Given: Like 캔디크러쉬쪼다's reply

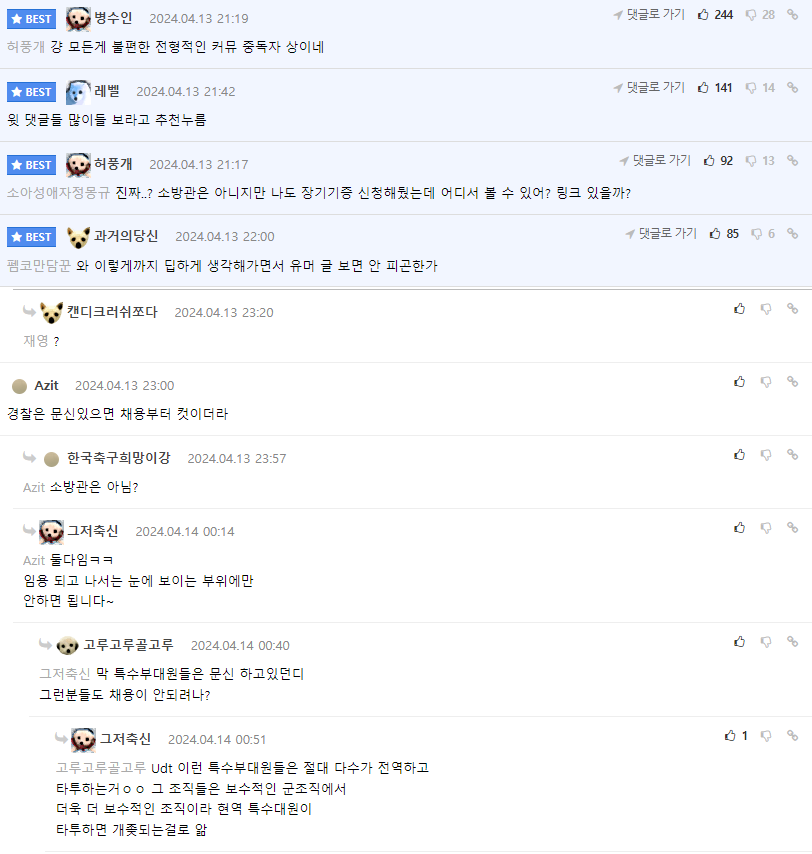Looking at the screenshot, I should click(740, 309).
